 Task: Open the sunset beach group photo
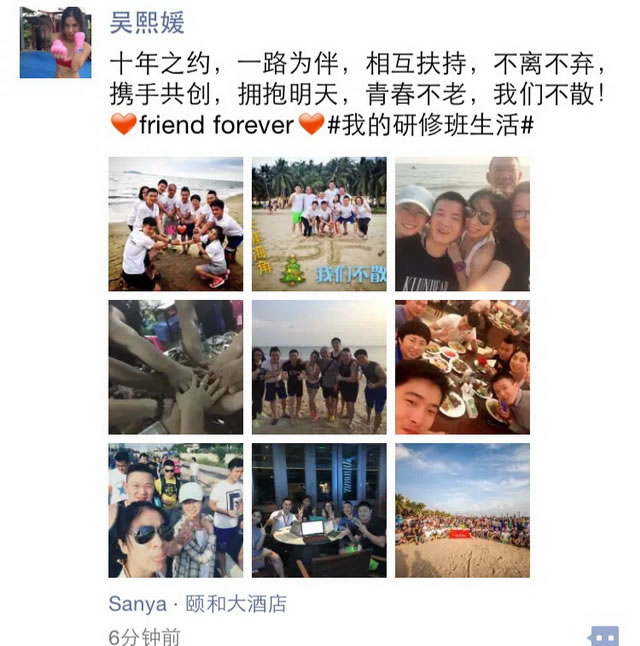click(319, 367)
